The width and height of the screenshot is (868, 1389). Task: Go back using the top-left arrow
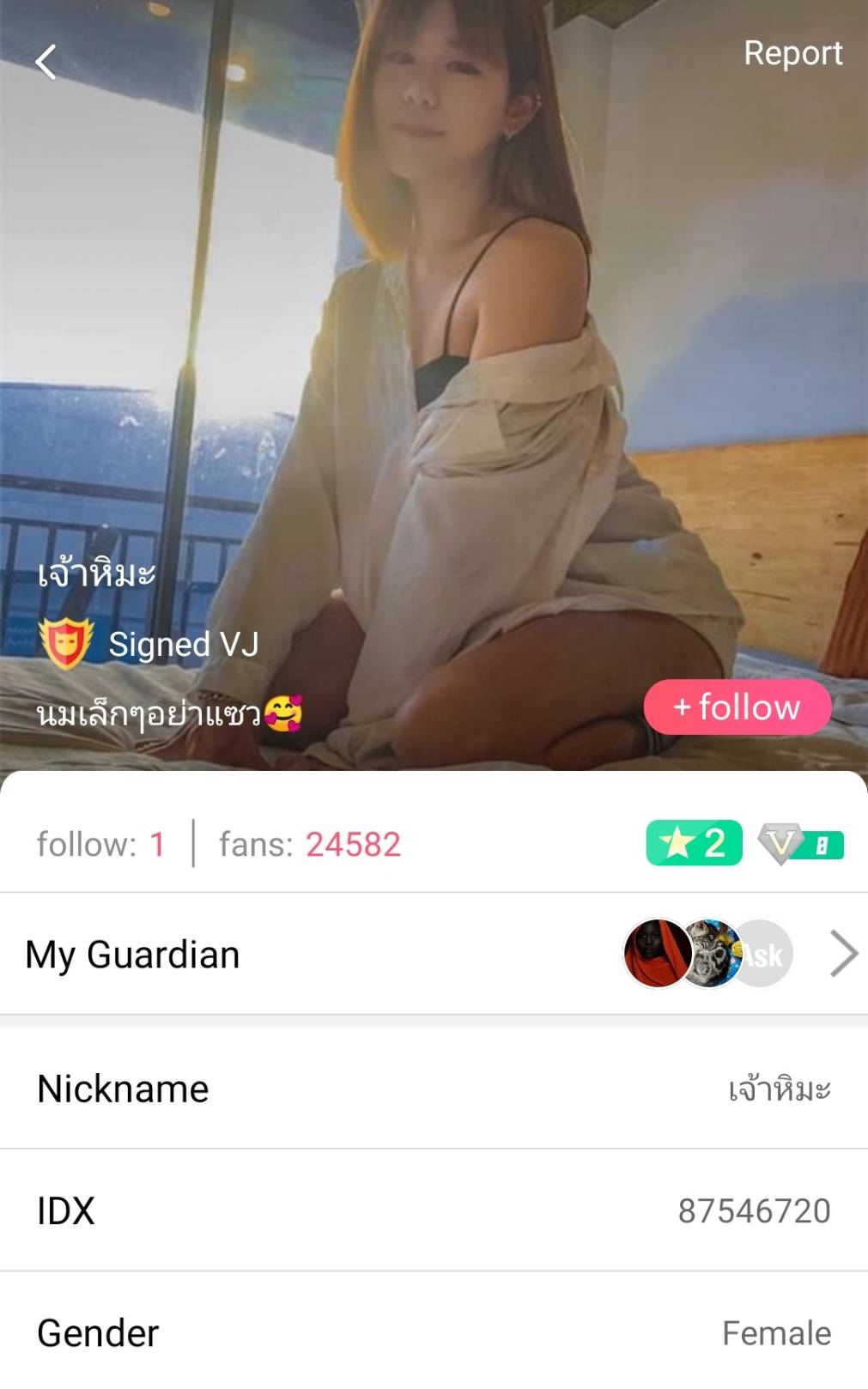[46, 62]
